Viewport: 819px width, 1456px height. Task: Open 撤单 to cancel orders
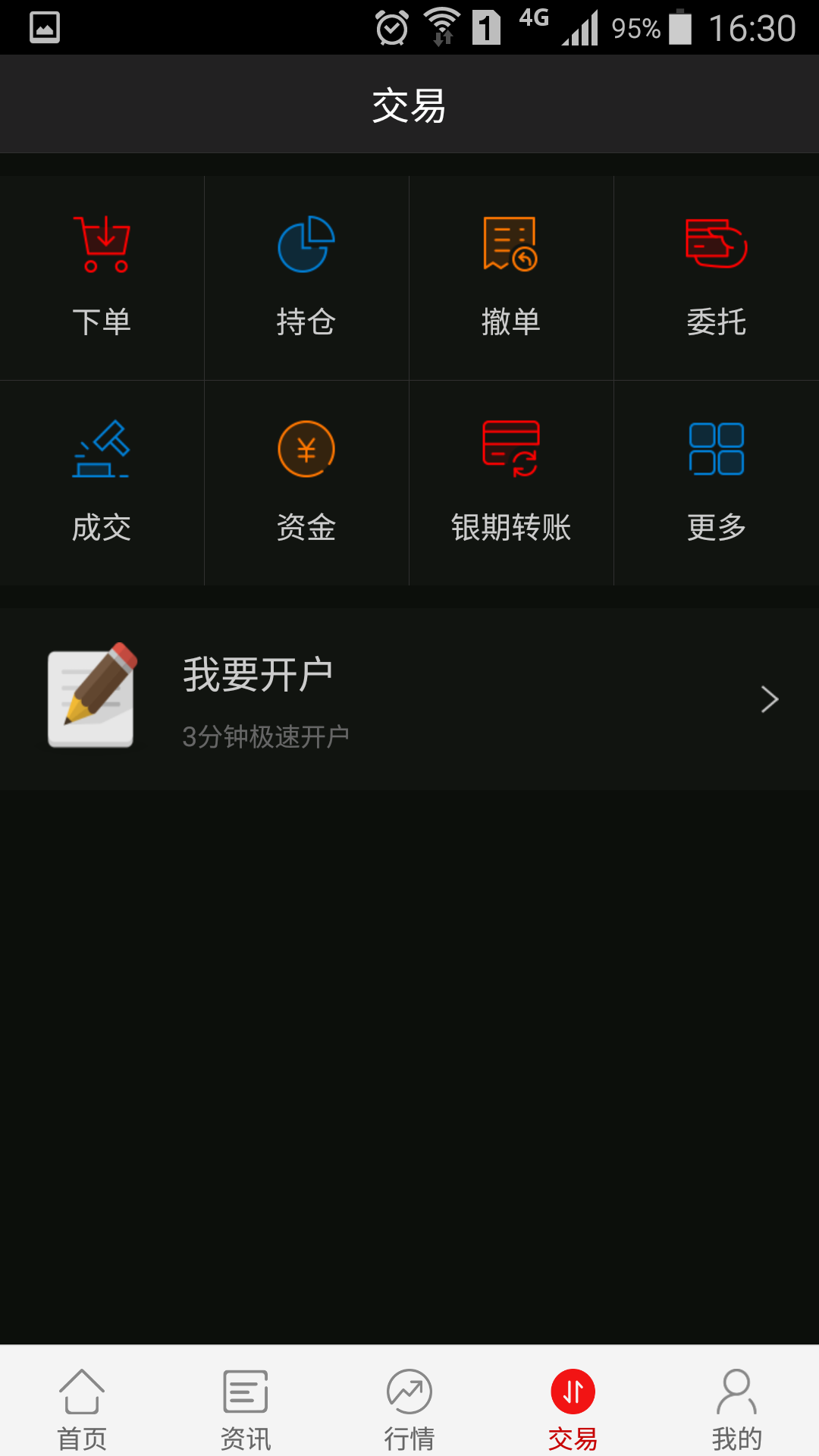point(511,278)
